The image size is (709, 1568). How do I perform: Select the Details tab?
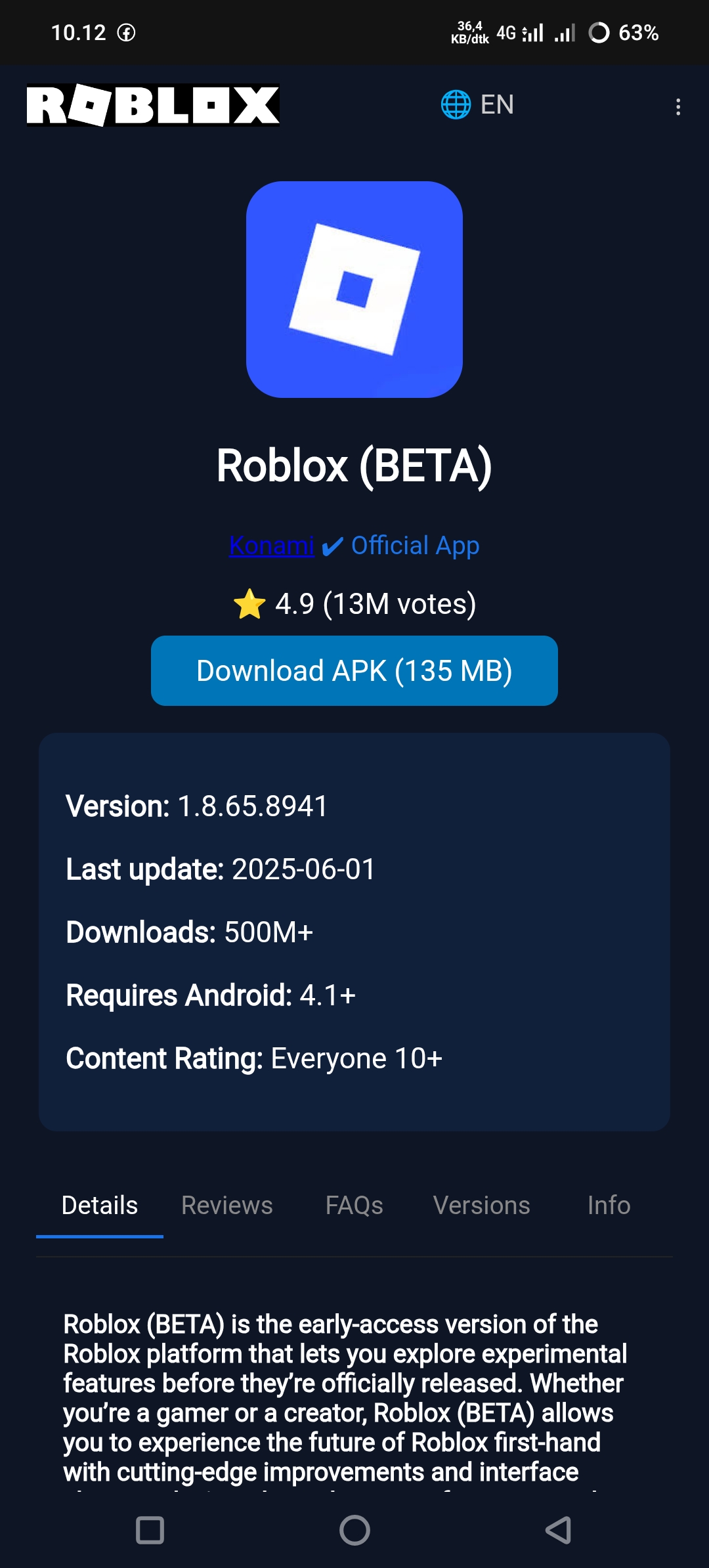[100, 1206]
